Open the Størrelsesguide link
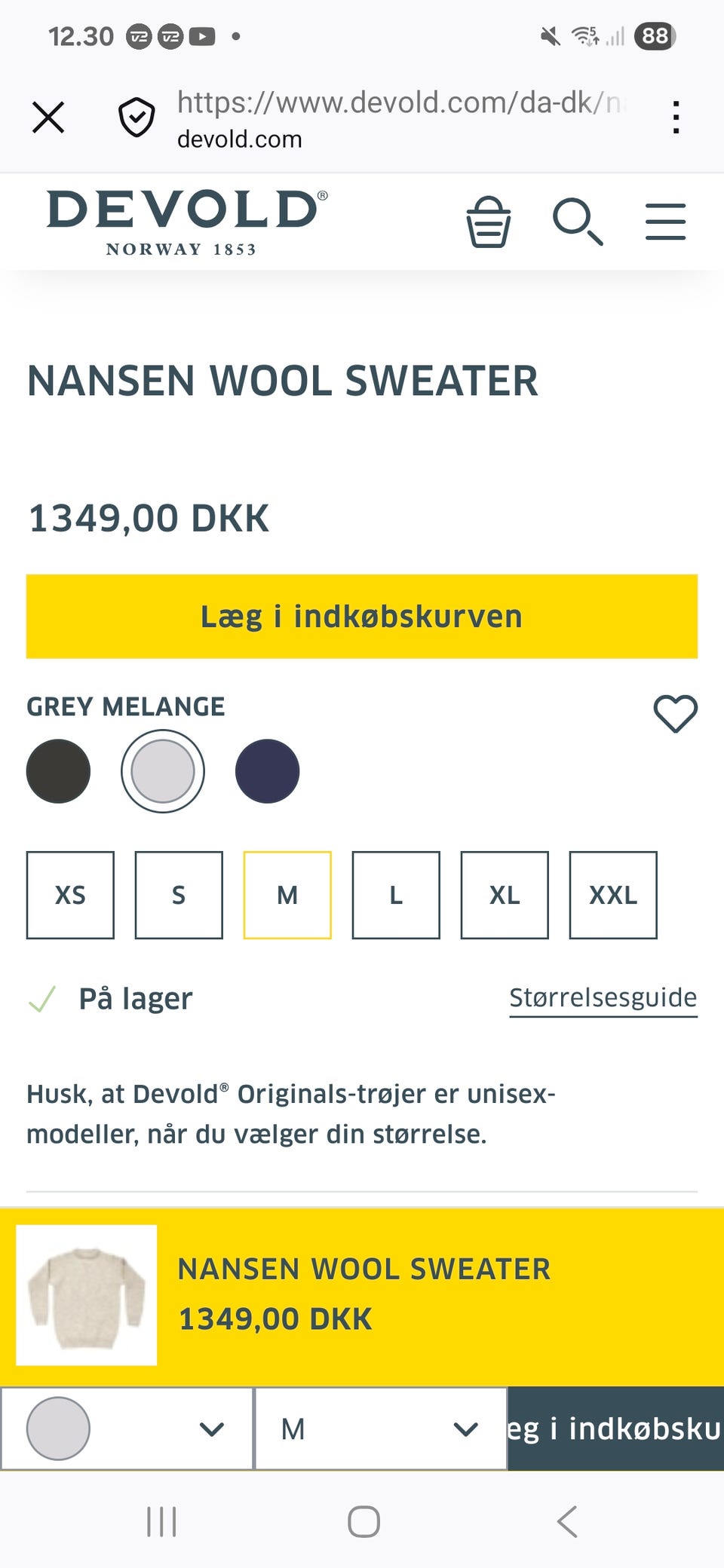Viewport: 724px width, 1568px height. click(603, 997)
